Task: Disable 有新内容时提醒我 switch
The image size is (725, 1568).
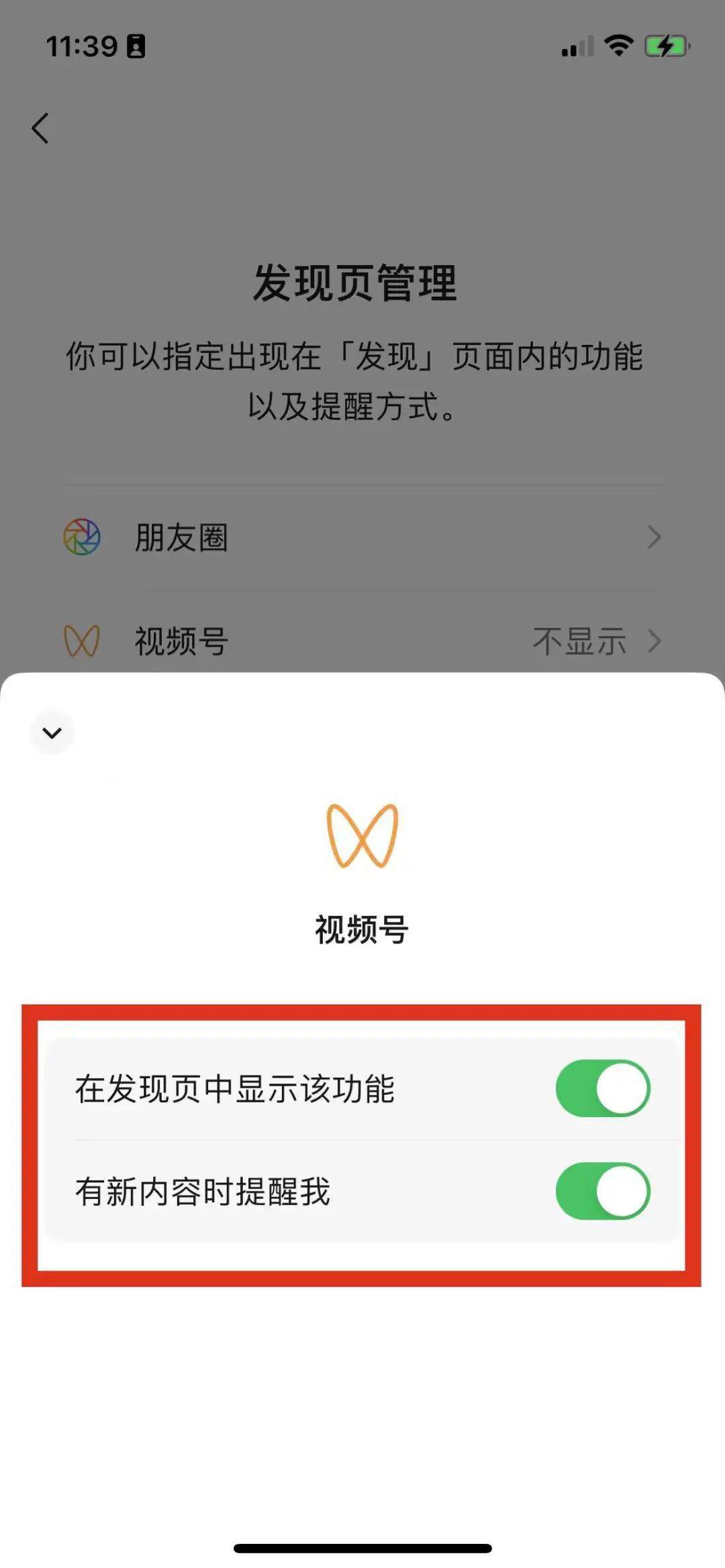Action: [x=602, y=1191]
